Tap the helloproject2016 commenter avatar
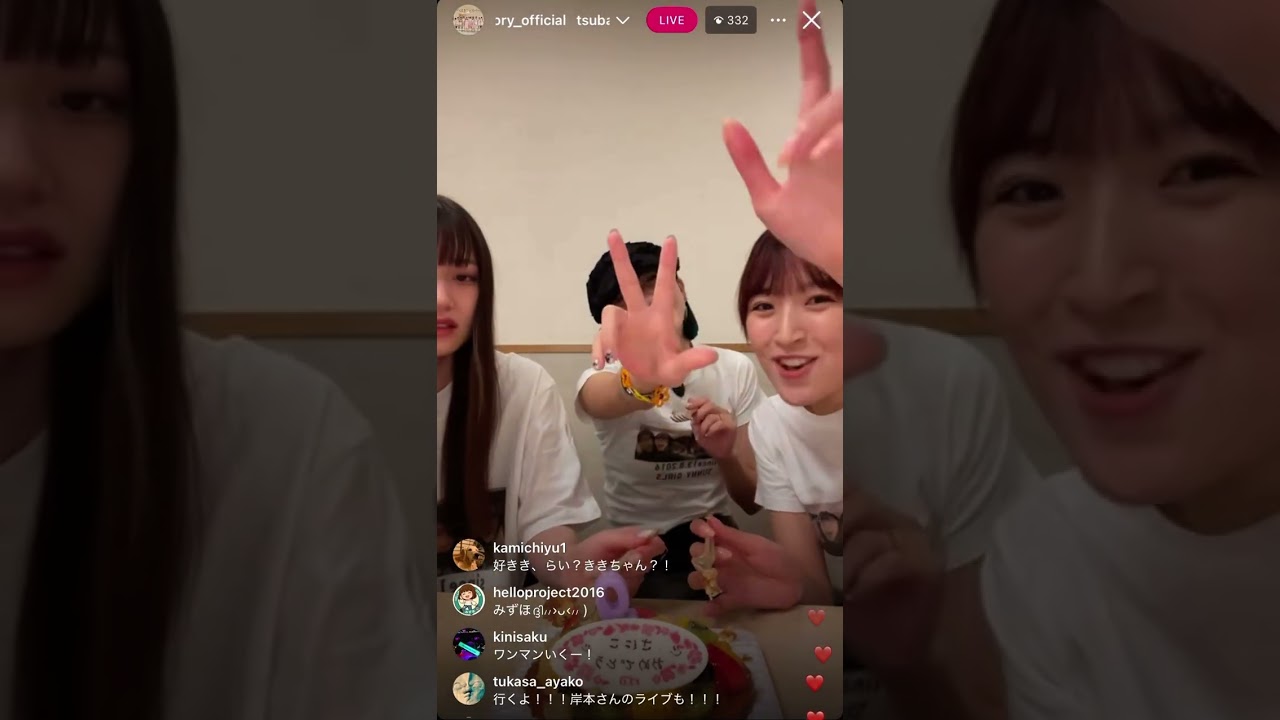Screen dimensions: 1280x720 (x=469, y=600)
